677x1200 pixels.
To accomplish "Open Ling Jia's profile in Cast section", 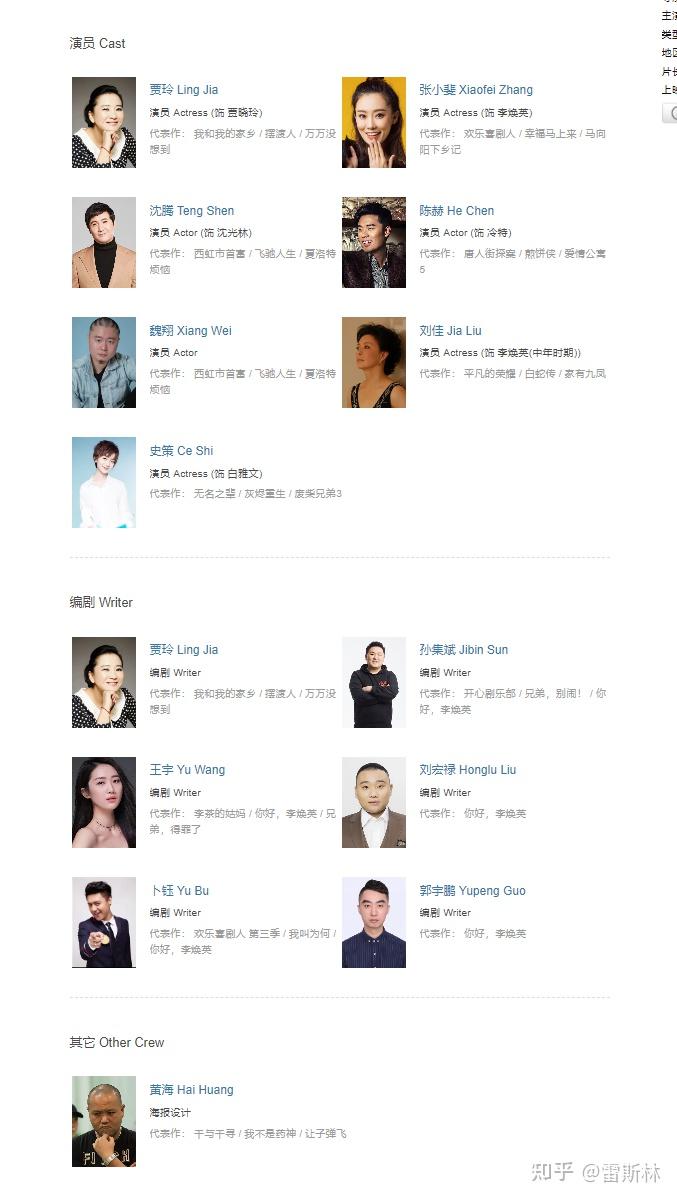I will 184,90.
